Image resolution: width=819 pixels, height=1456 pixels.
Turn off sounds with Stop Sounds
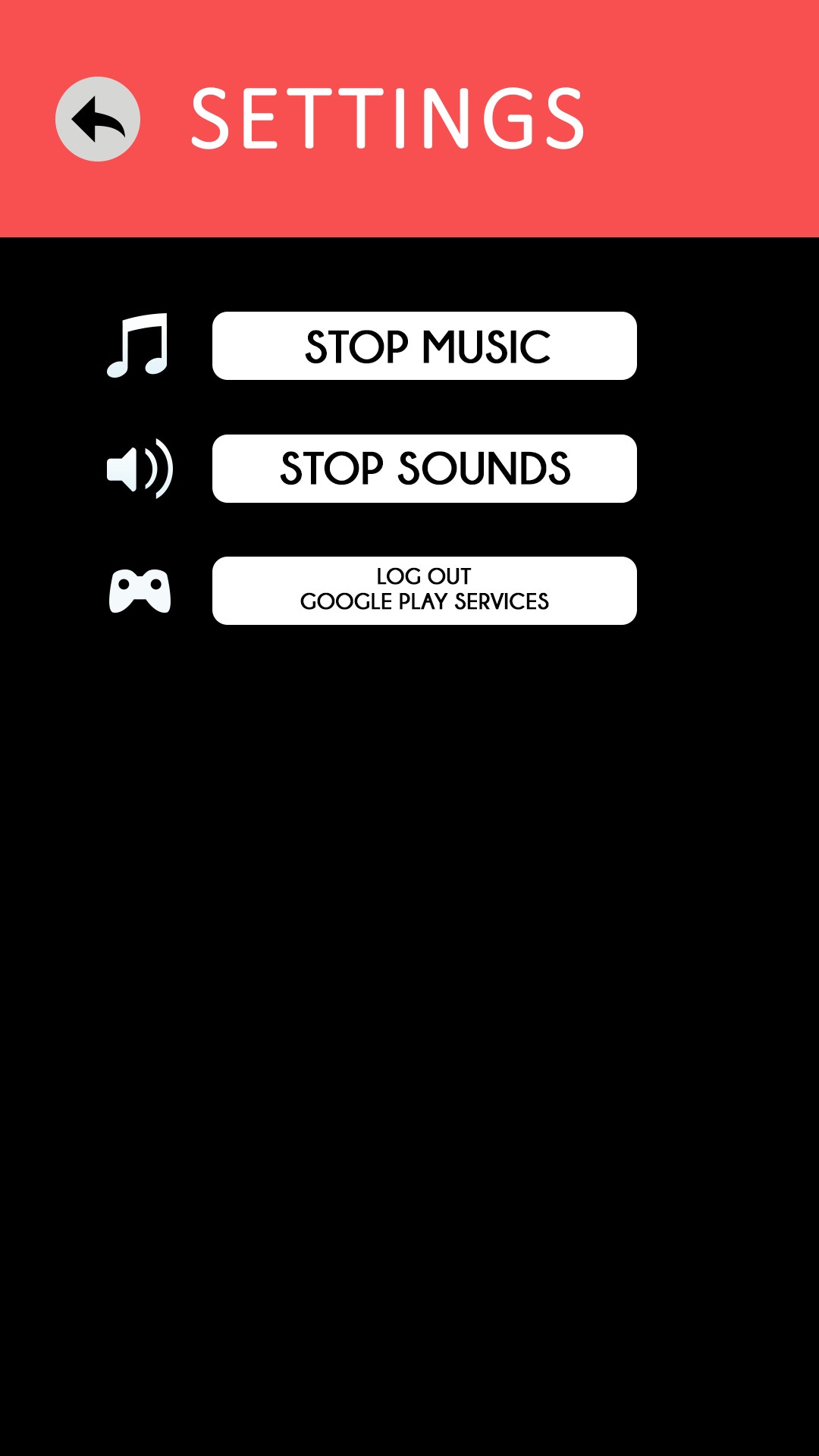point(425,469)
